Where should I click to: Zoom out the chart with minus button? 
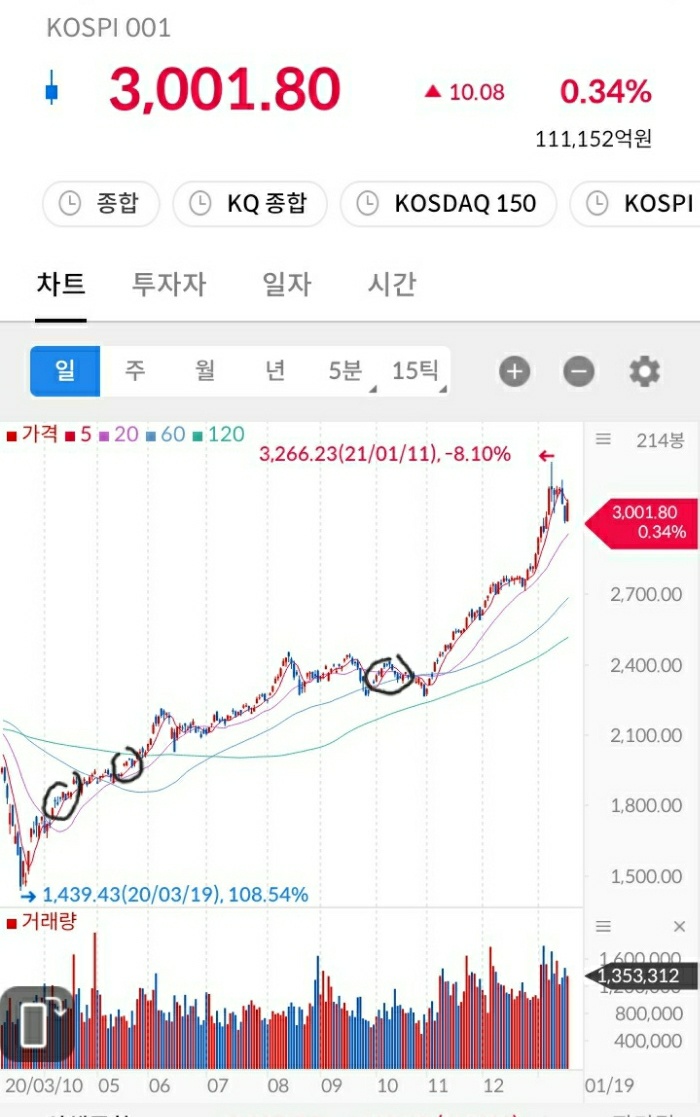[x=579, y=372]
